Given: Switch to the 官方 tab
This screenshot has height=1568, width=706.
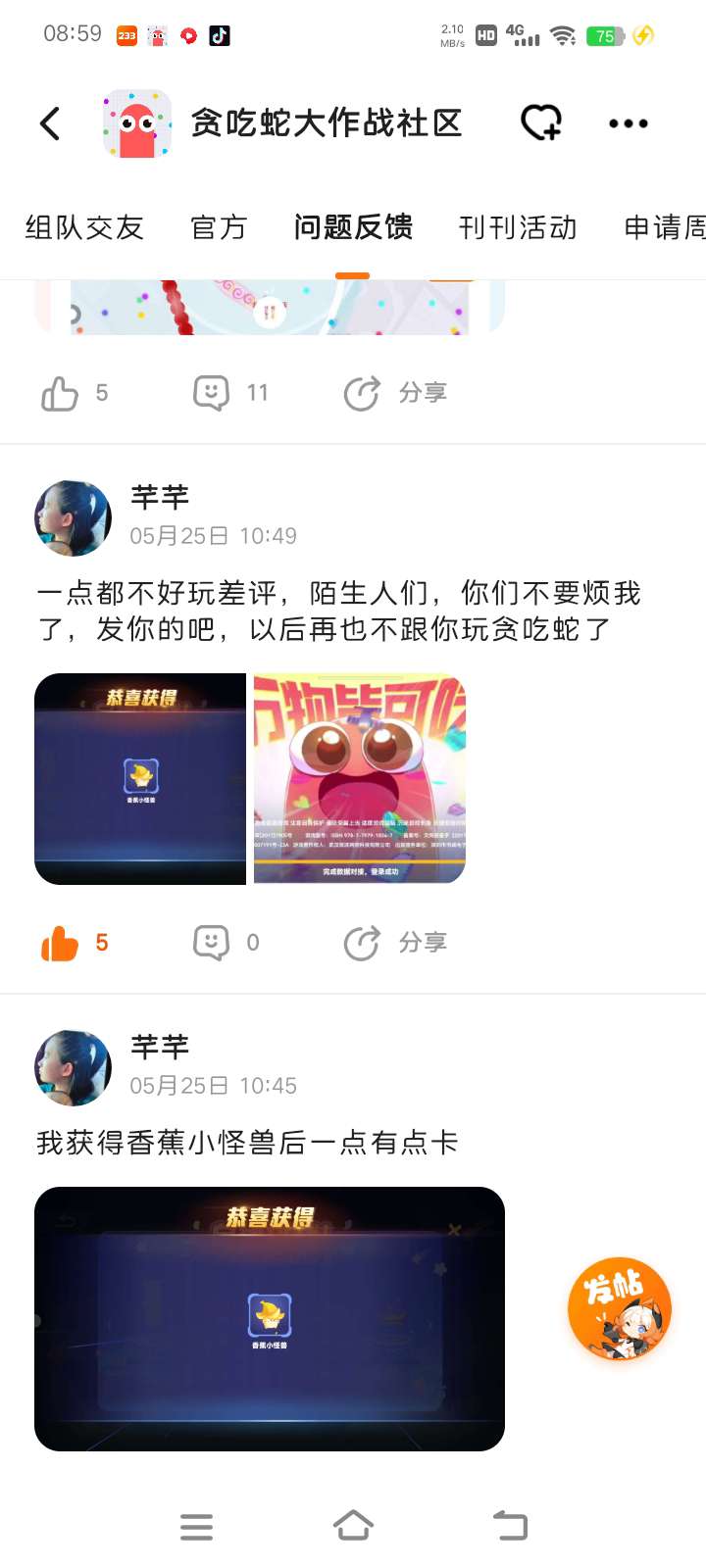Looking at the screenshot, I should coord(218,227).
